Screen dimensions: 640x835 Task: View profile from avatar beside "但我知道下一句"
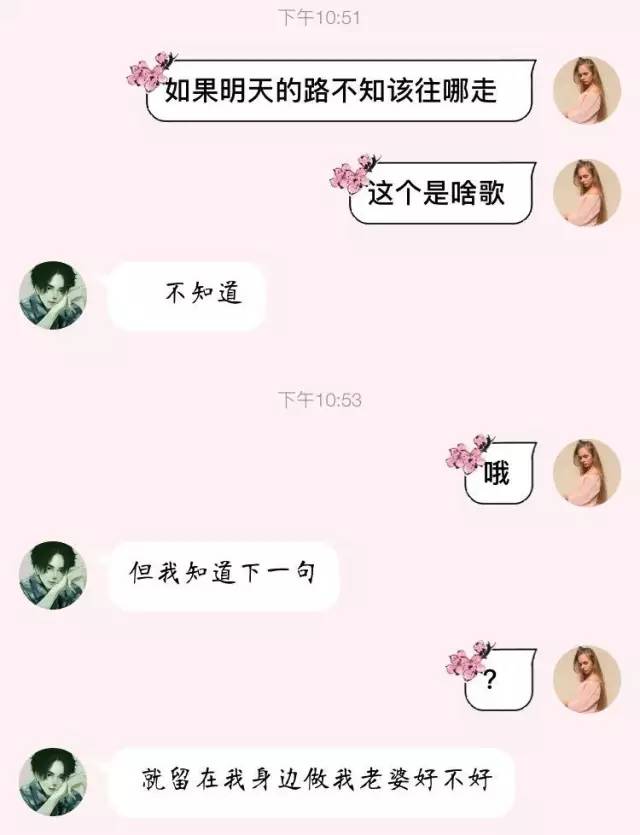tap(53, 574)
